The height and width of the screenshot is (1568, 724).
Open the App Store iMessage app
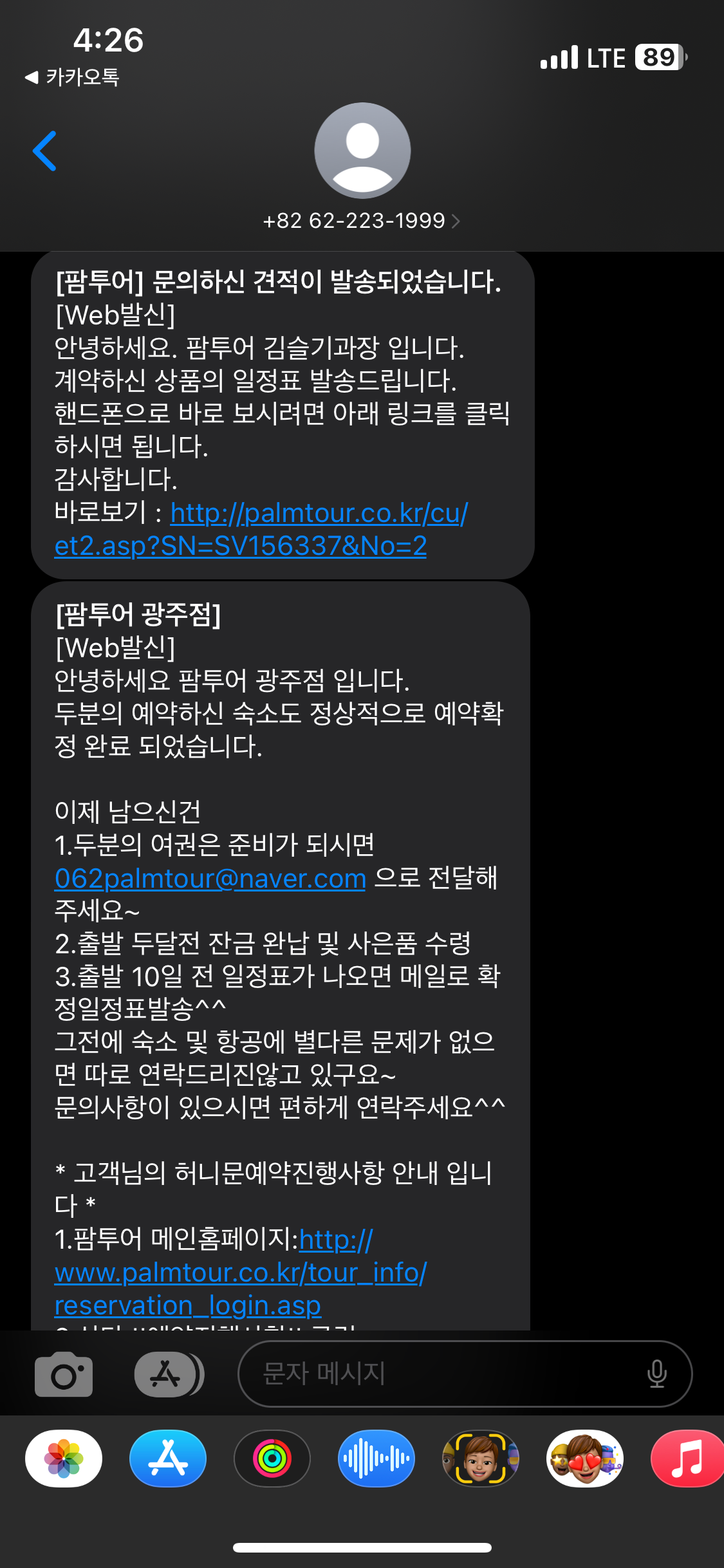pos(168,1459)
